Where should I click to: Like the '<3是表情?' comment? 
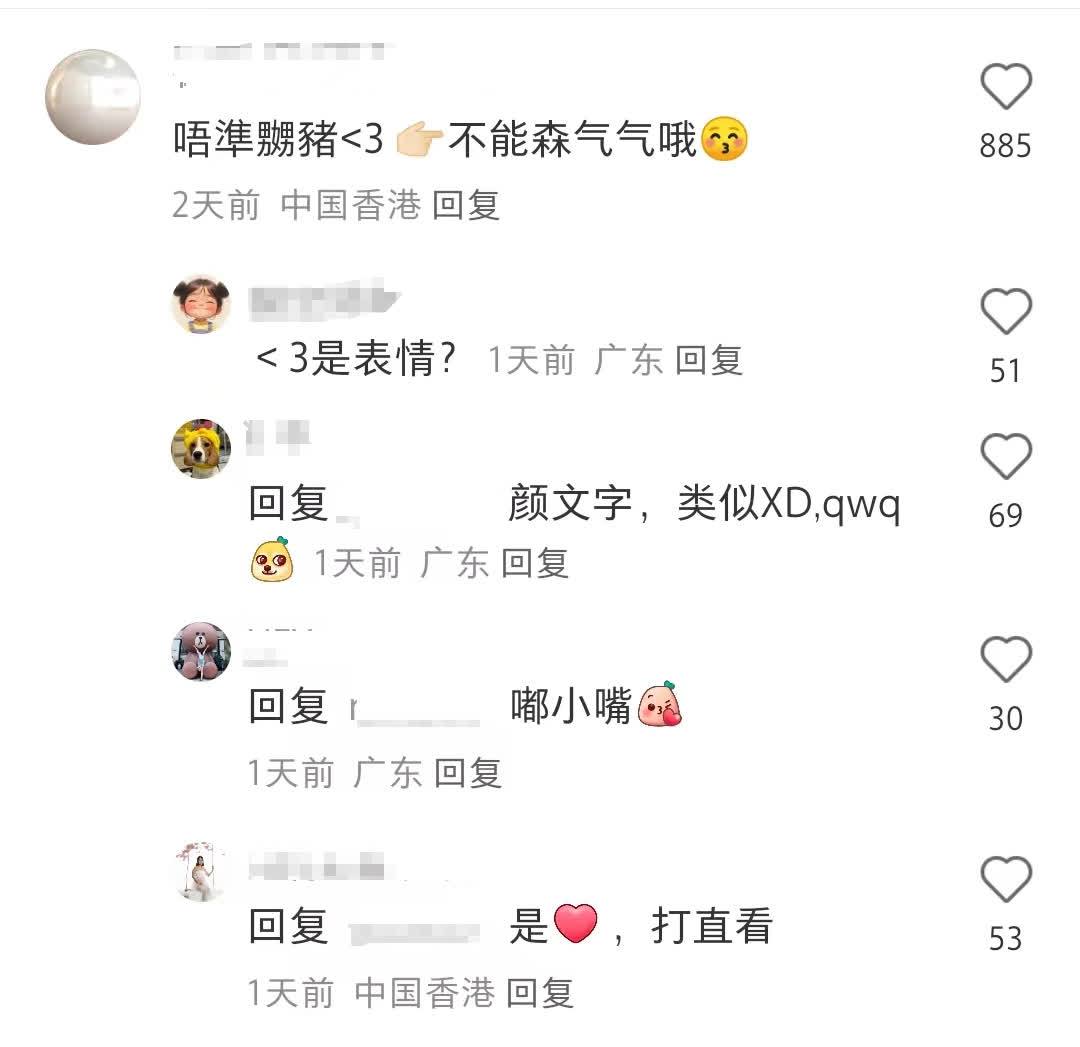tap(1005, 312)
